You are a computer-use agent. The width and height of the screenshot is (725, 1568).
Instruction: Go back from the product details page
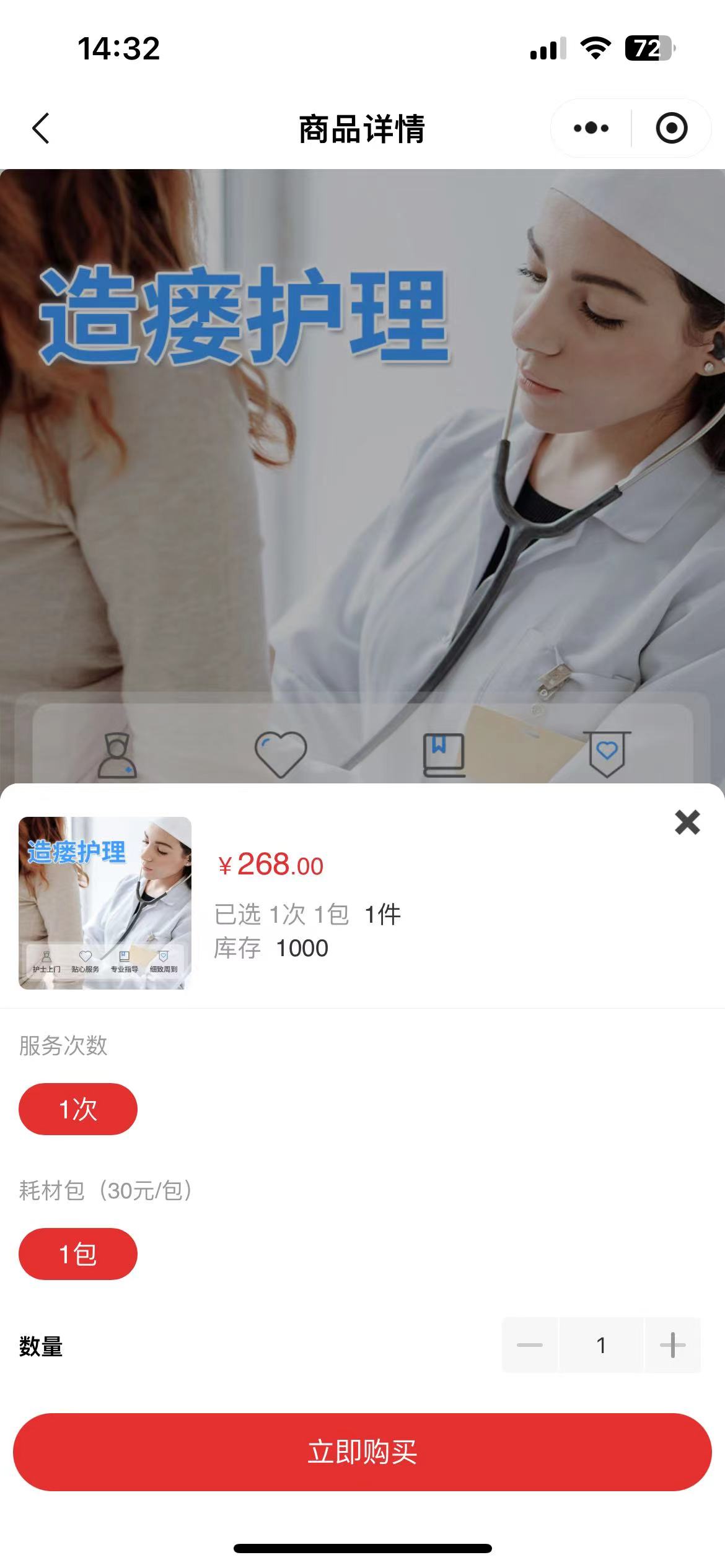coord(41,129)
